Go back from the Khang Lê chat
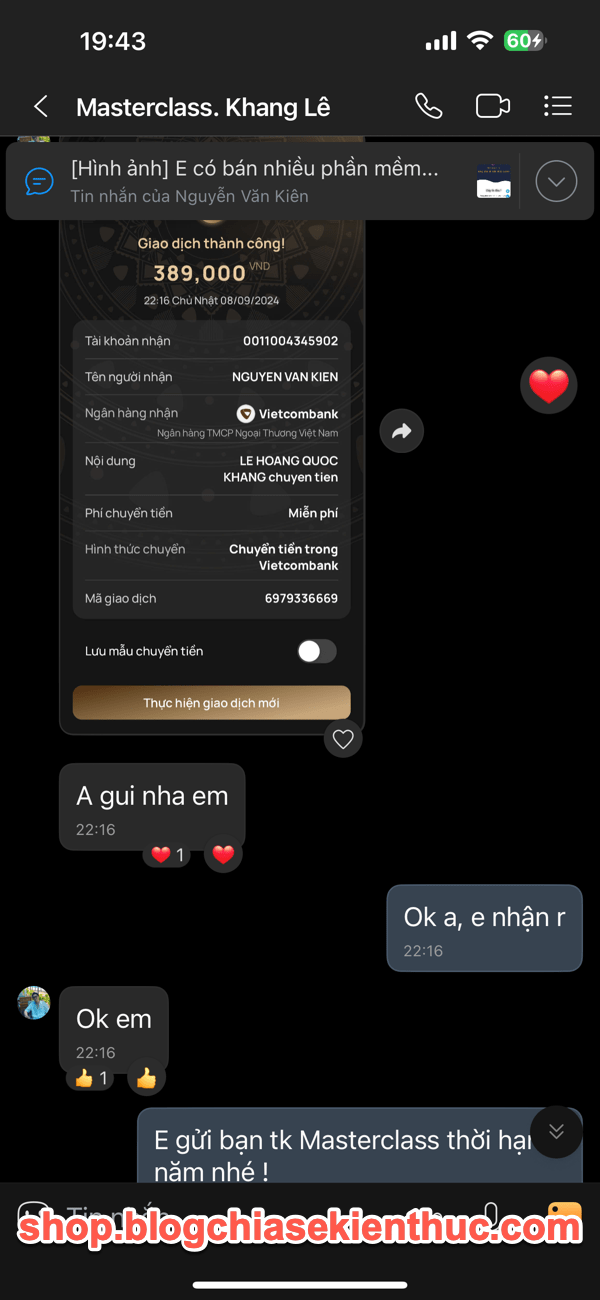Viewport: 600px width, 1300px height. pyautogui.click(x=40, y=106)
